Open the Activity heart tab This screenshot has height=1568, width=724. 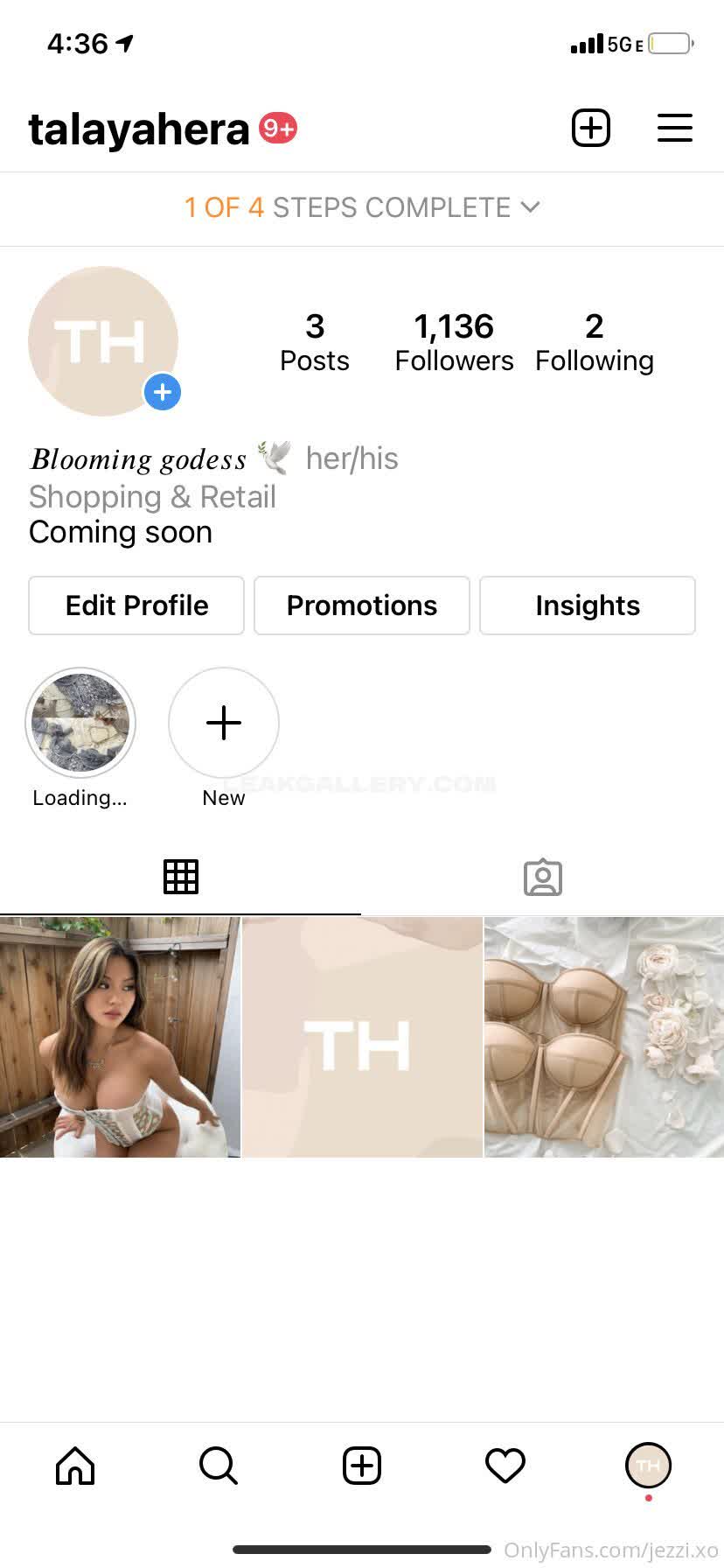coord(505,1466)
